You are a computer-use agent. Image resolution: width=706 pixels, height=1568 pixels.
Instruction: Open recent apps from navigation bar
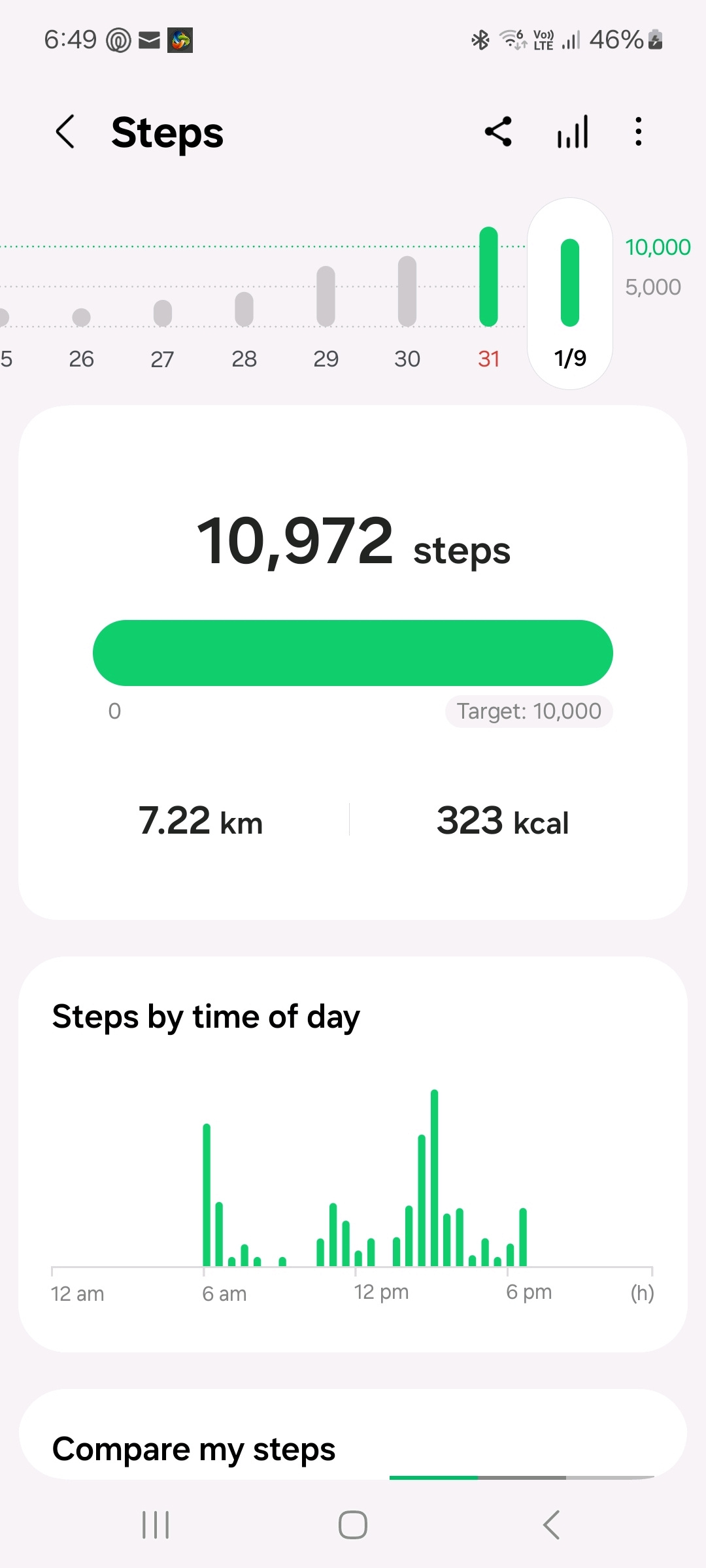[156, 1525]
